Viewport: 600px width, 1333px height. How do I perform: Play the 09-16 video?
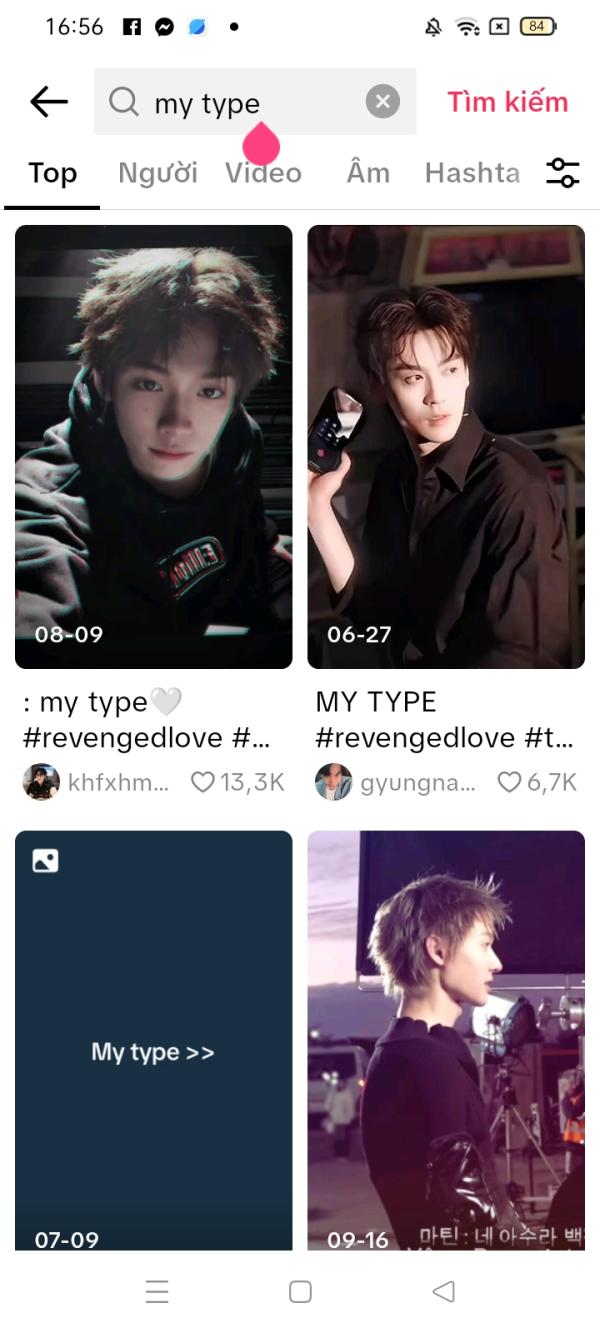446,1040
